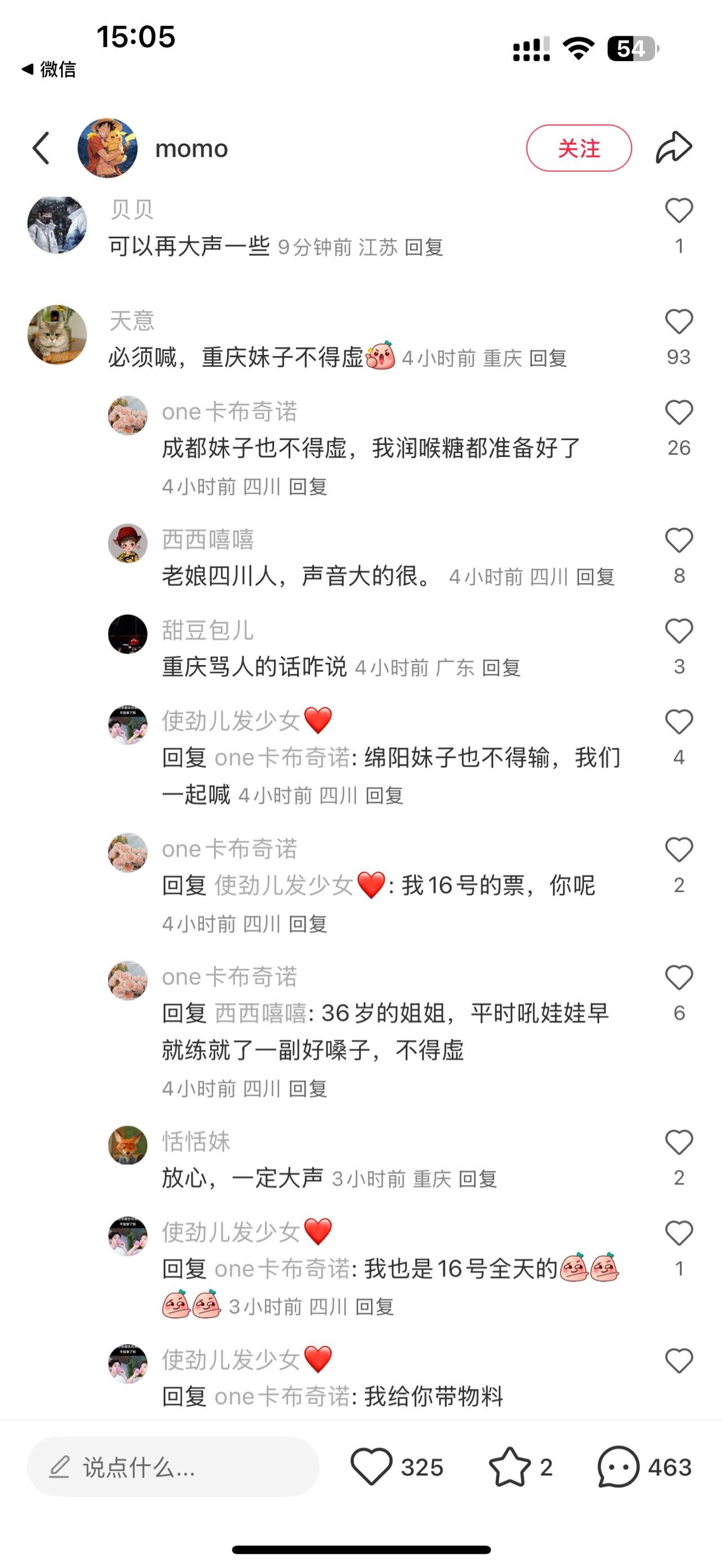
Task: Bookmark the post with the star icon
Action: coord(509,1466)
